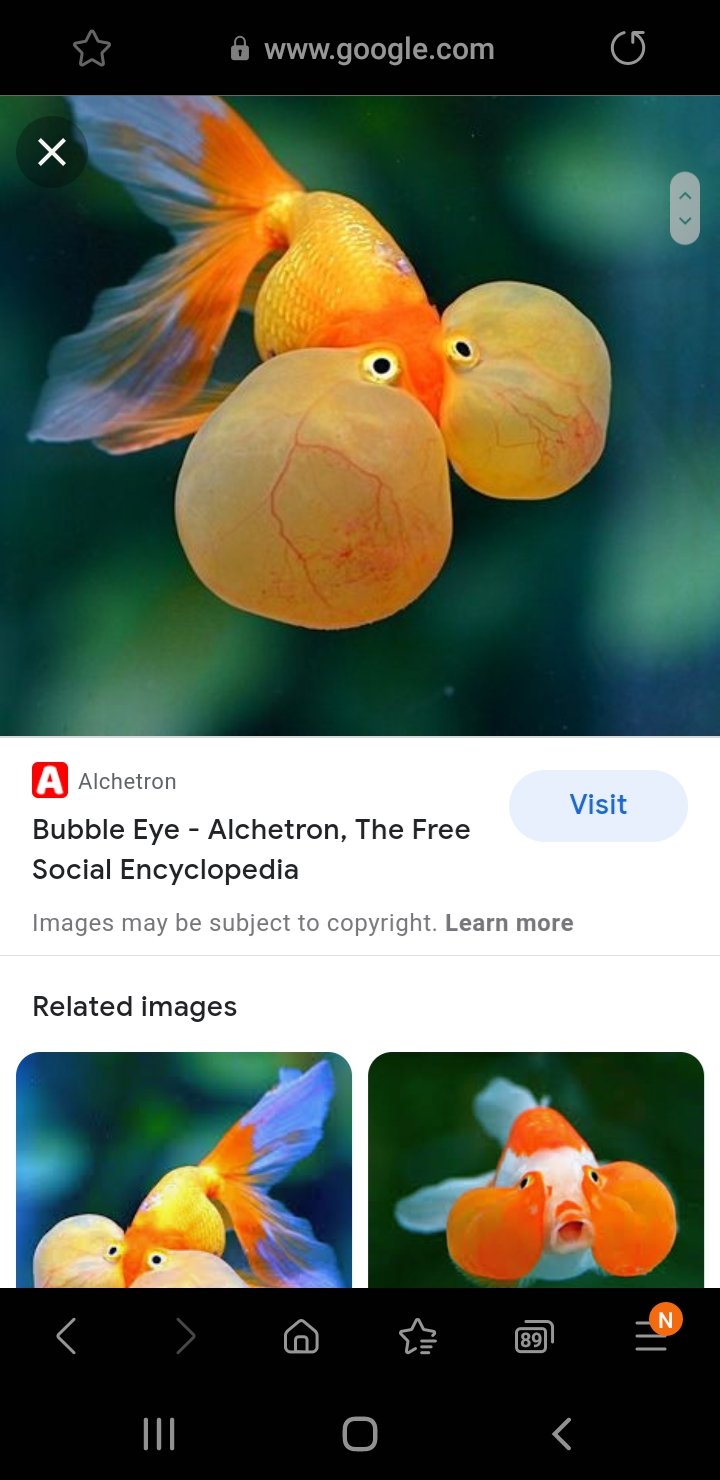The image size is (720, 1480).
Task: Open the related orange and white goldfish image
Action: 536,1169
